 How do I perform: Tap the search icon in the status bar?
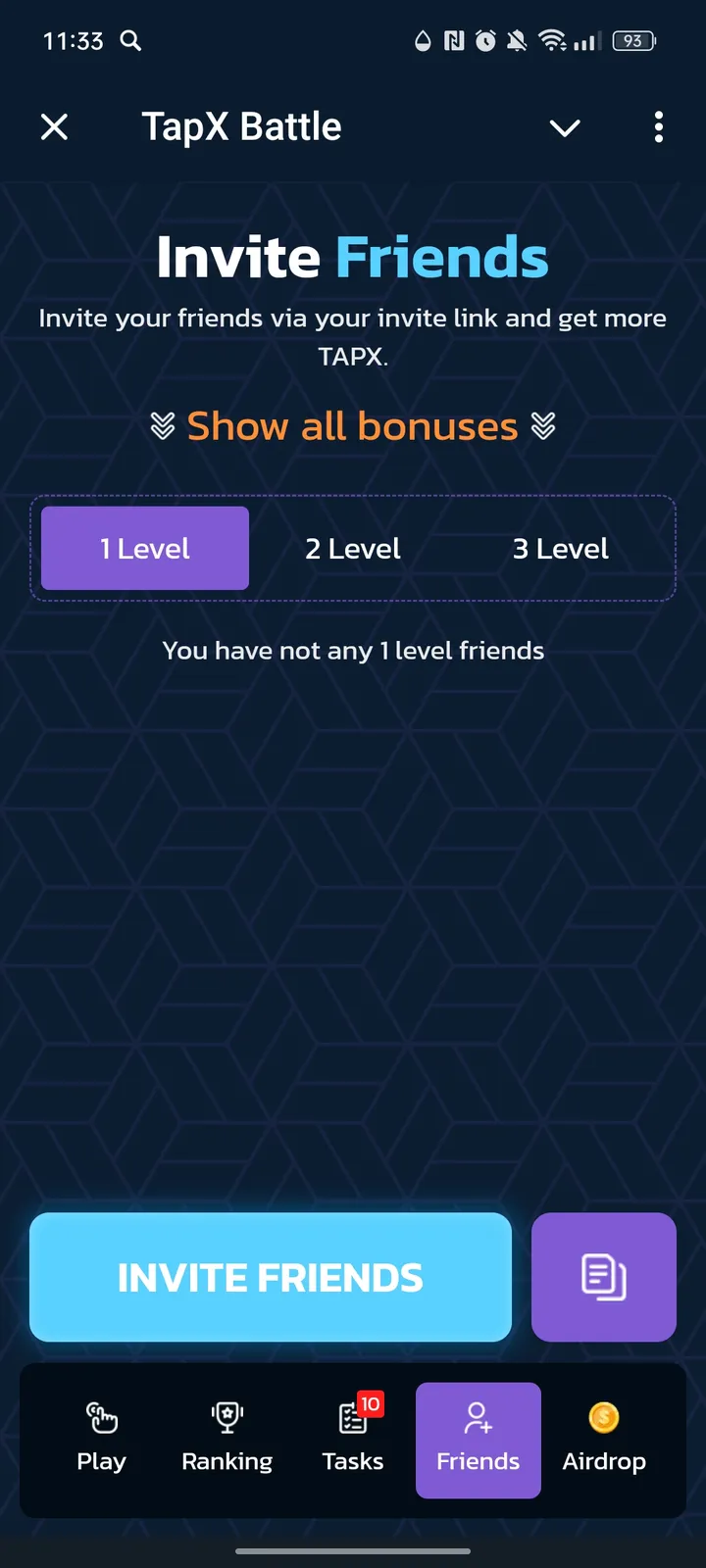(130, 41)
